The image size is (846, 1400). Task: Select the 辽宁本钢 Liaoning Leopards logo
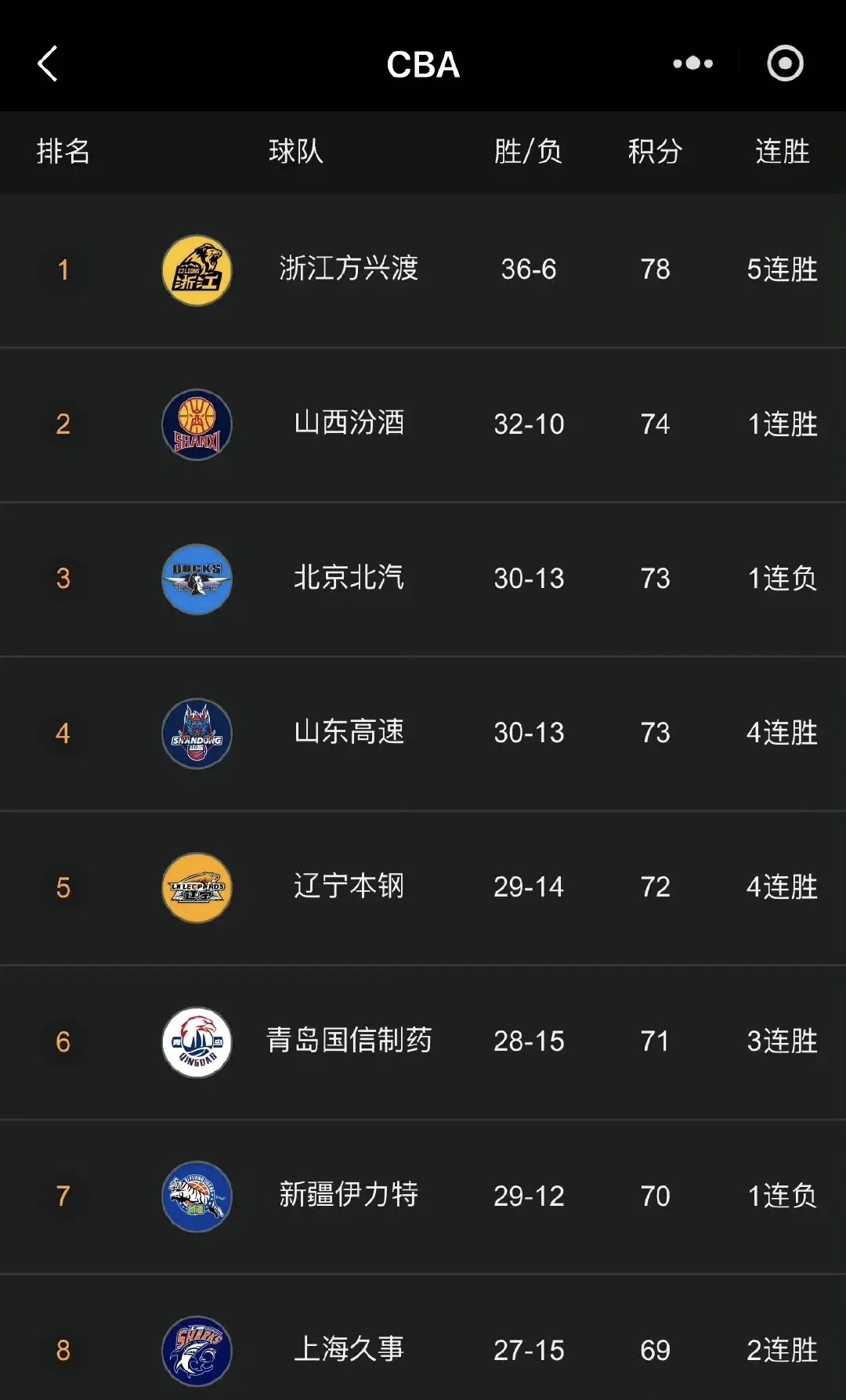197,887
